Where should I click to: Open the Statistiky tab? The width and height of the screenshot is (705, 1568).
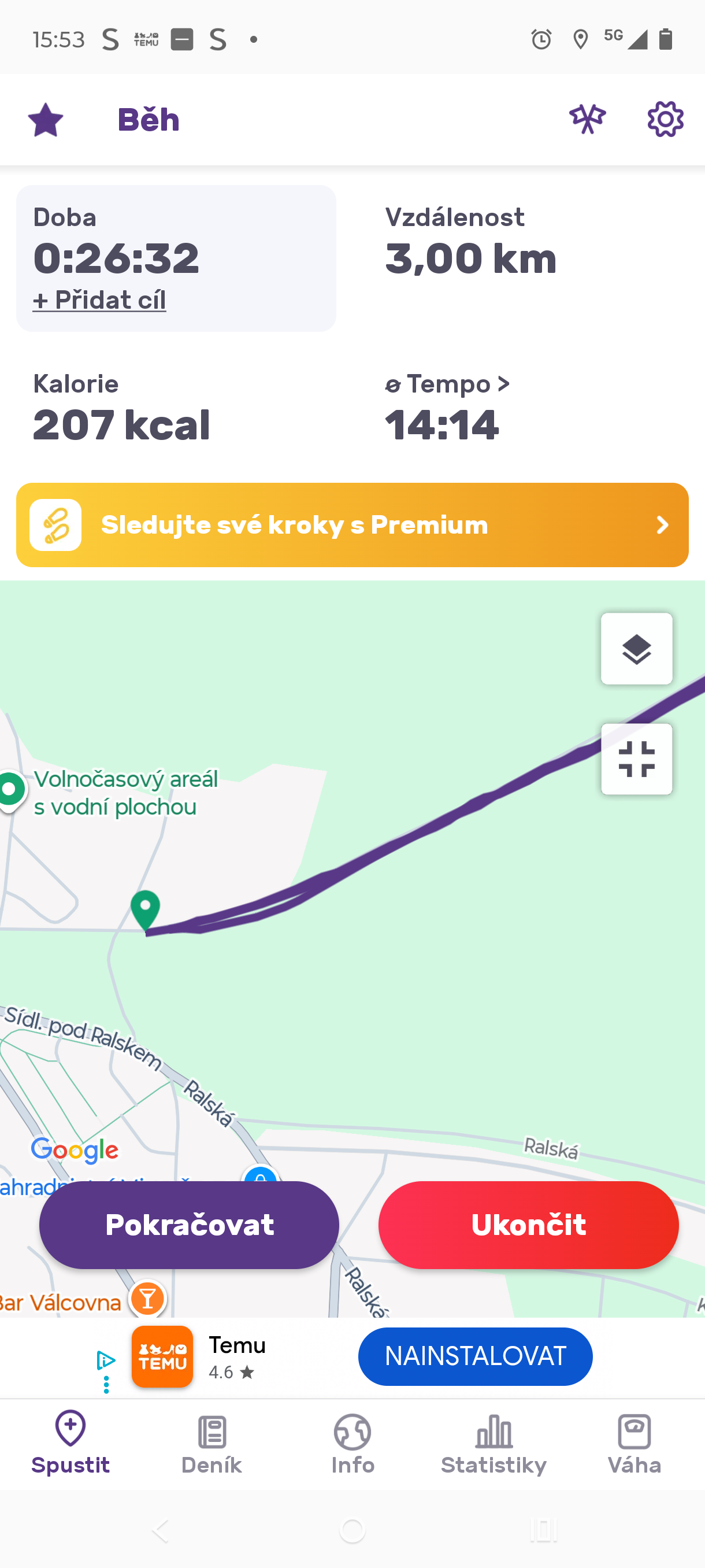(x=493, y=1444)
